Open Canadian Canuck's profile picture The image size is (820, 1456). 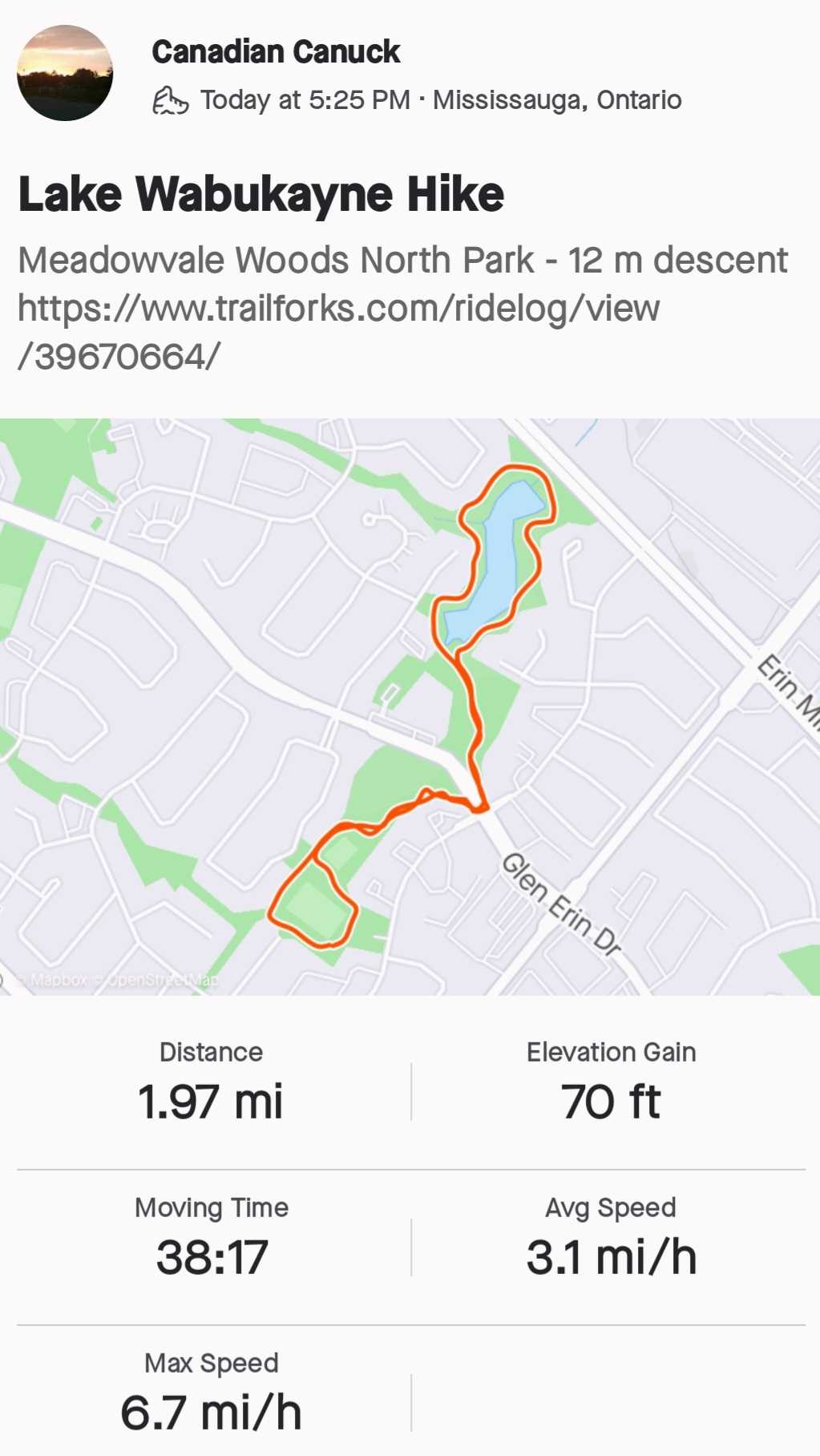coord(65,73)
